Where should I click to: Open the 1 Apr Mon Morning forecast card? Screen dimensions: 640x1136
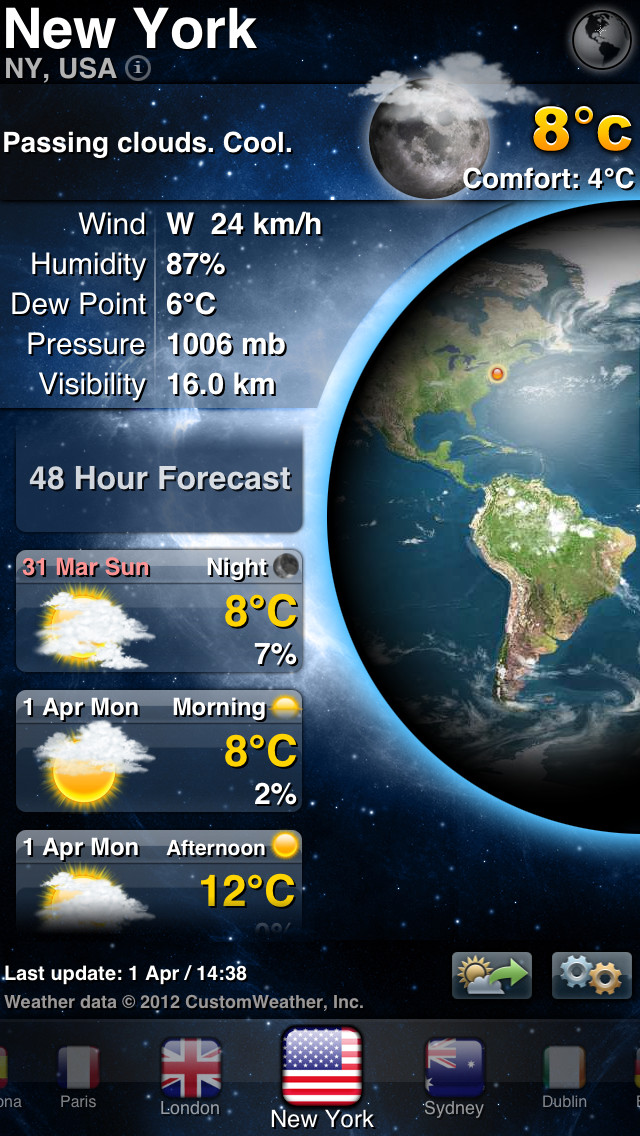[159, 751]
